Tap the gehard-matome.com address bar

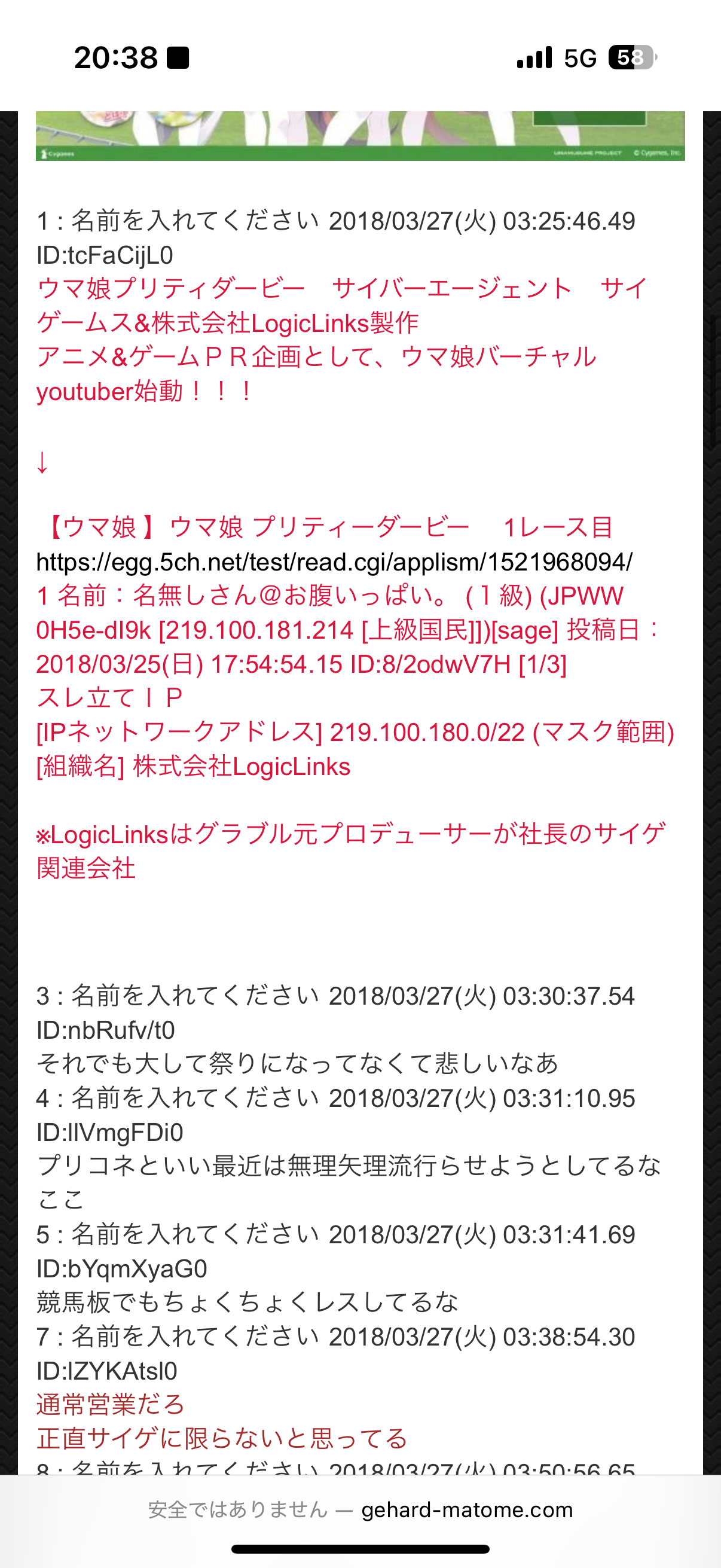pos(360,1509)
